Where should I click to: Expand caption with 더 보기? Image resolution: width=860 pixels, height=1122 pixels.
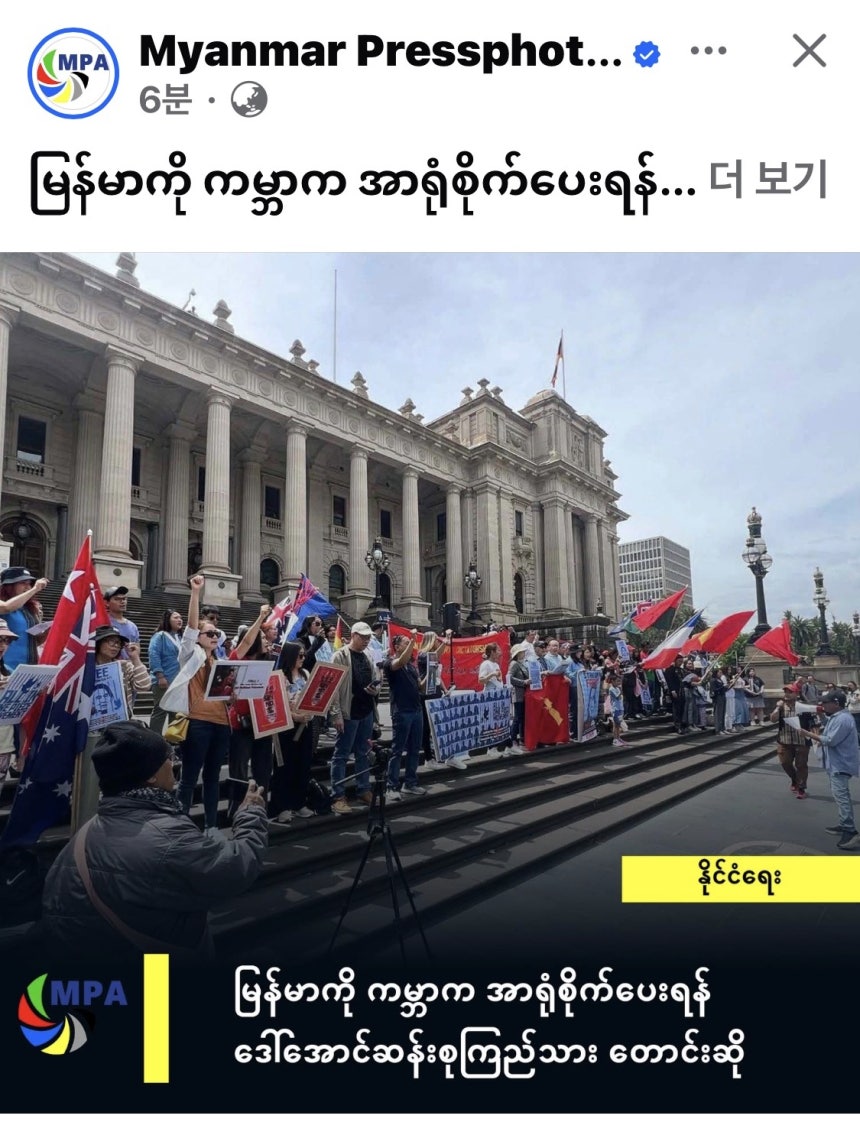(768, 181)
